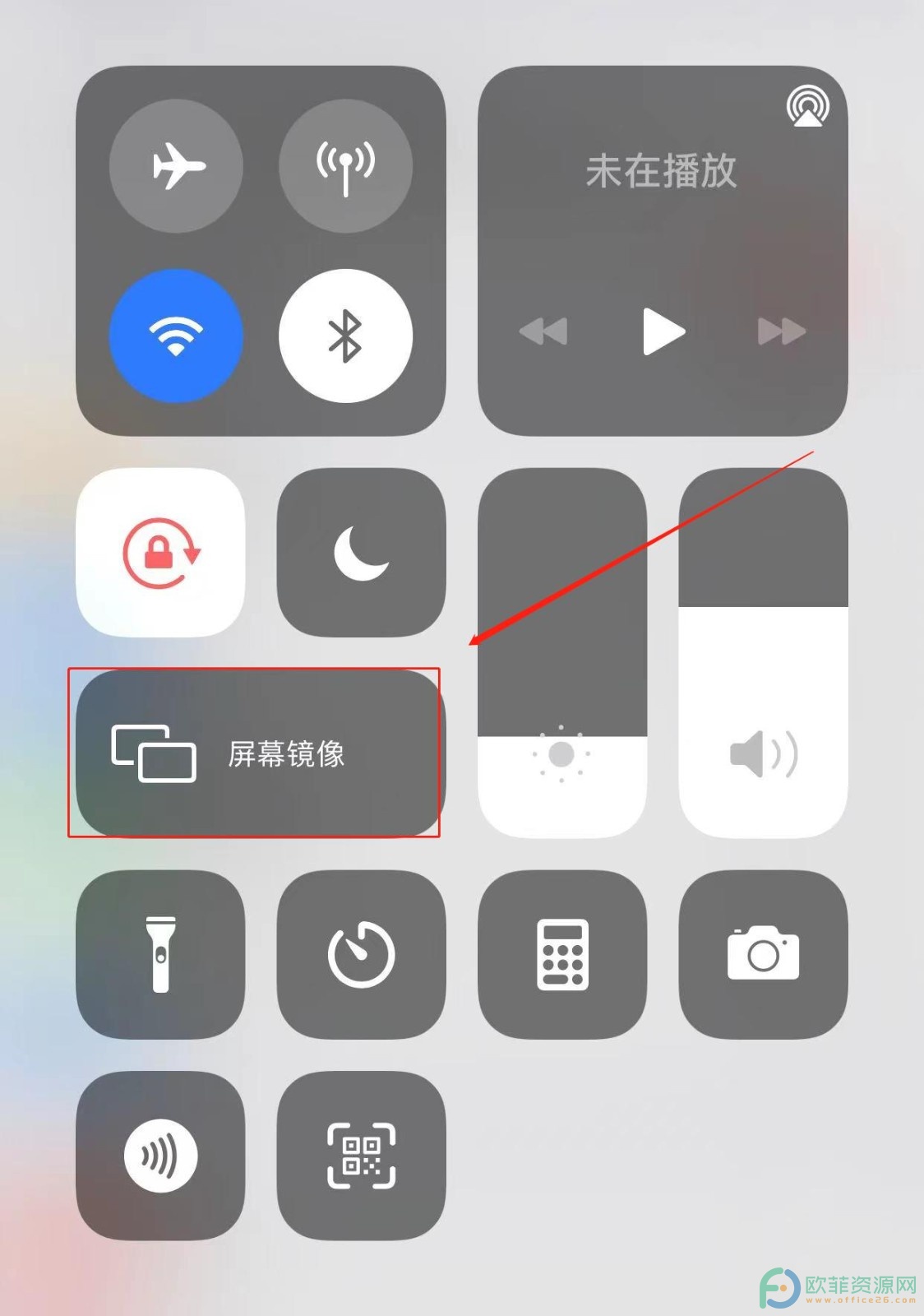924x1316 pixels.
Task: Toggle cellular data
Action: click(345, 165)
